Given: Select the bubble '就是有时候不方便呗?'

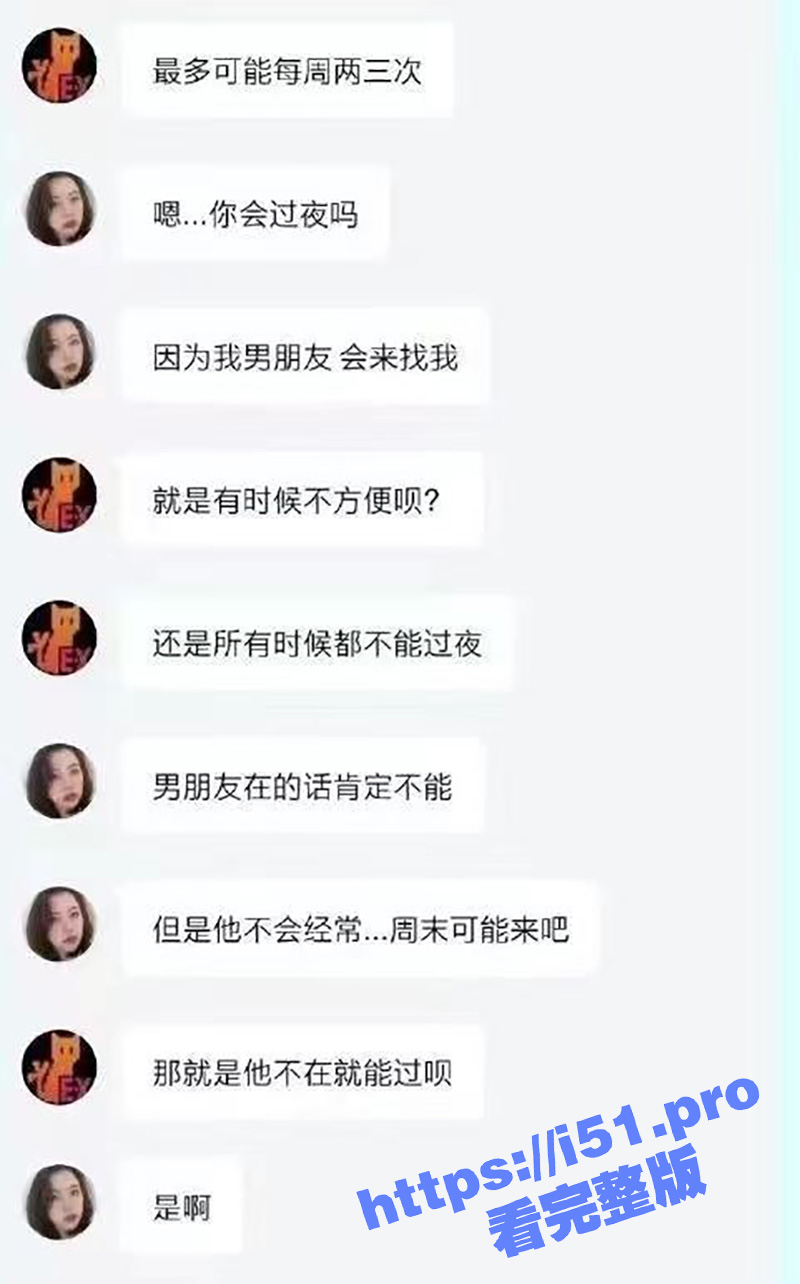Looking at the screenshot, I should (x=300, y=498).
